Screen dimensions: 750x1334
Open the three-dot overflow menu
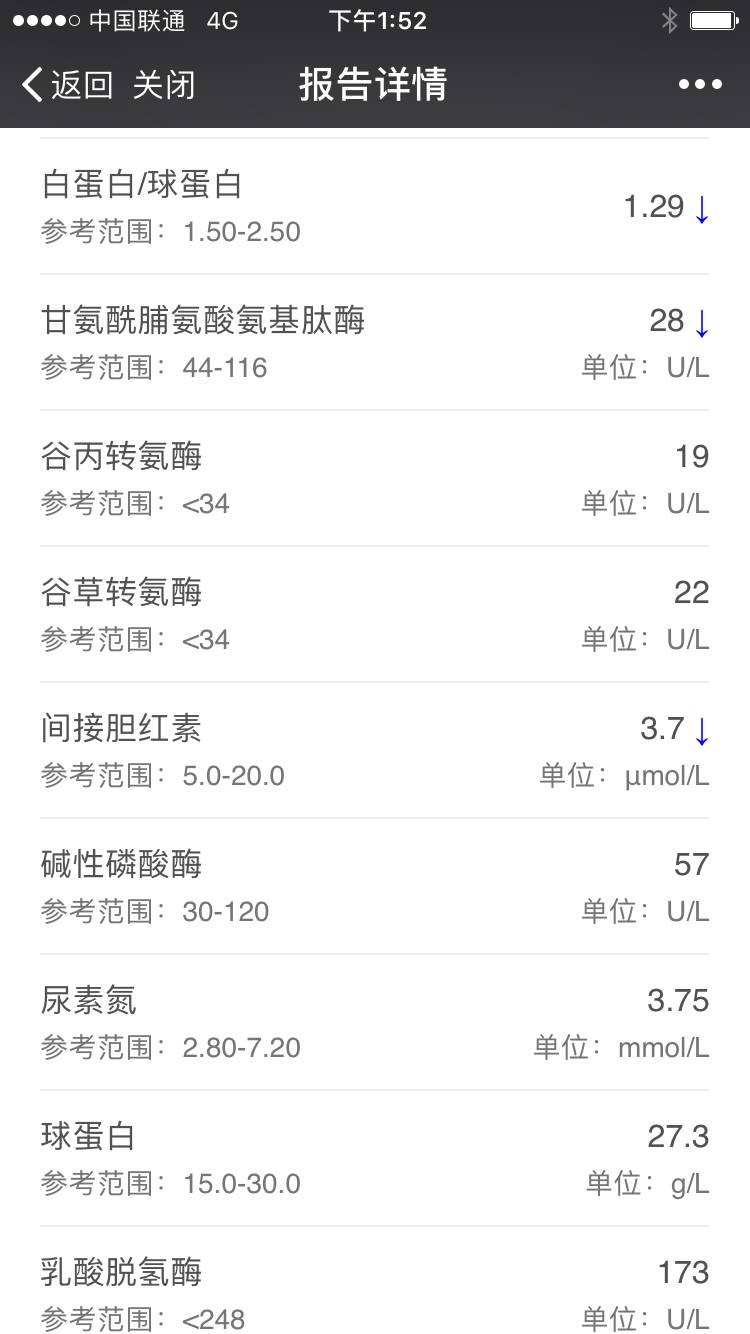point(700,85)
